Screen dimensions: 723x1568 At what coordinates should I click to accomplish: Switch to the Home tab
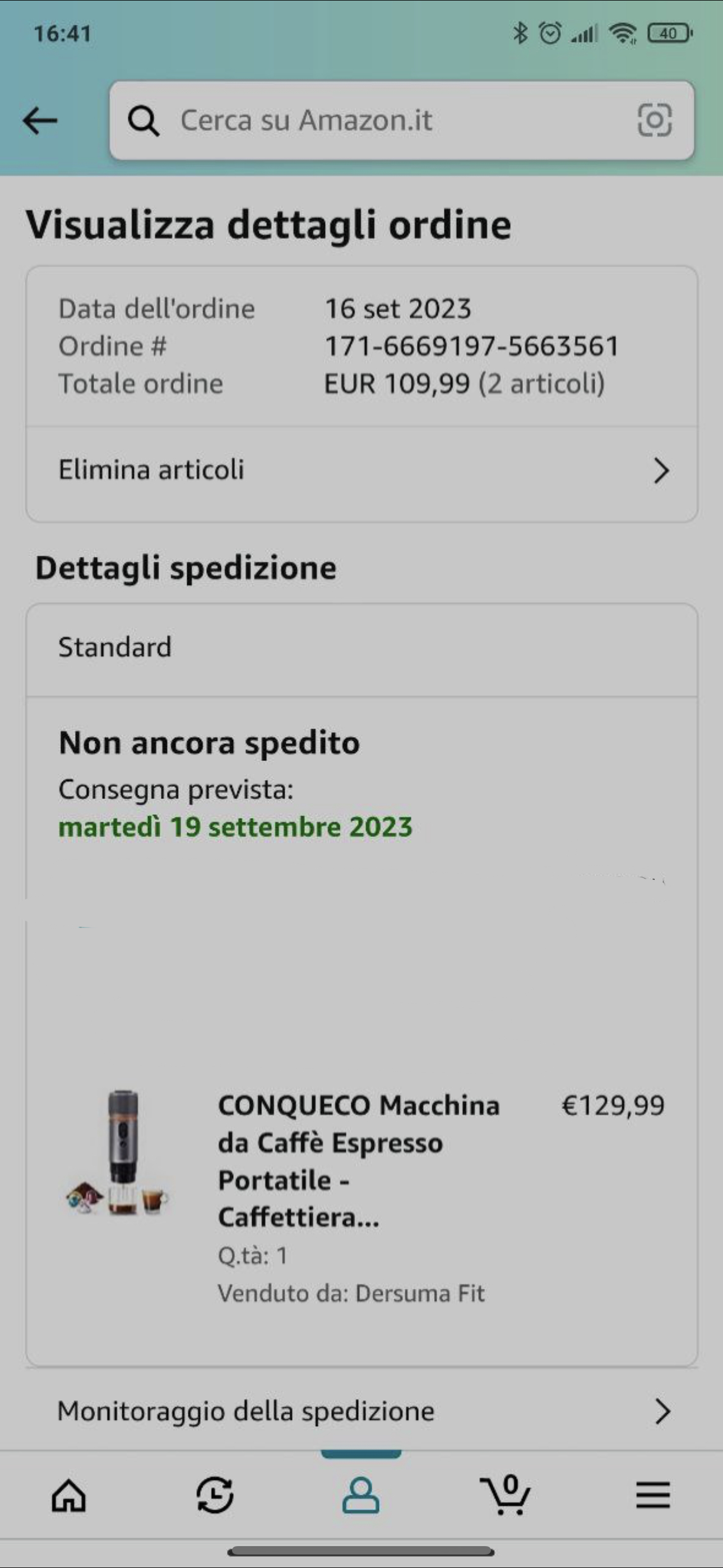pos(69,1495)
